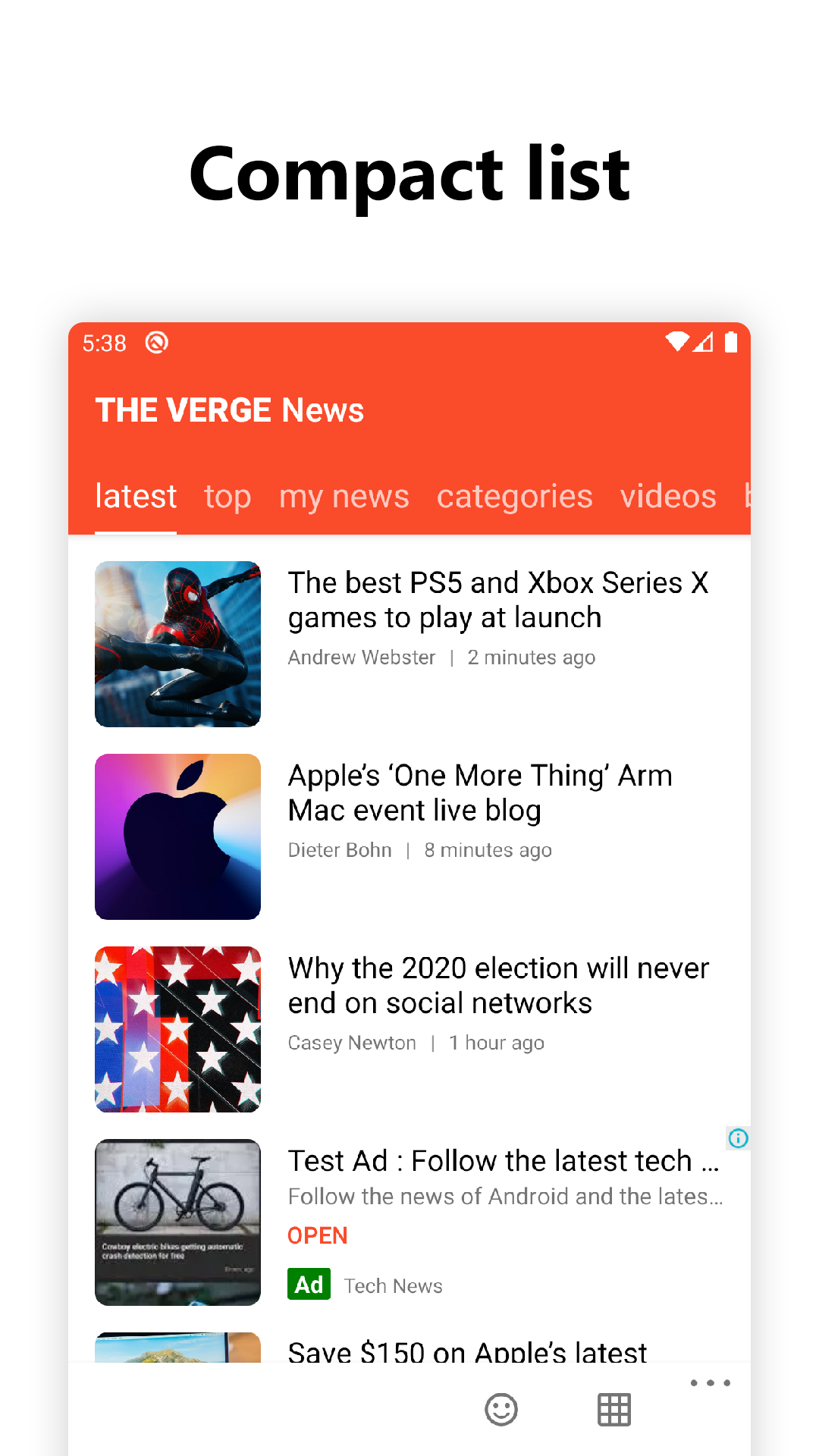
Task: Tap the OPEN button on the test ad
Action: (317, 1235)
